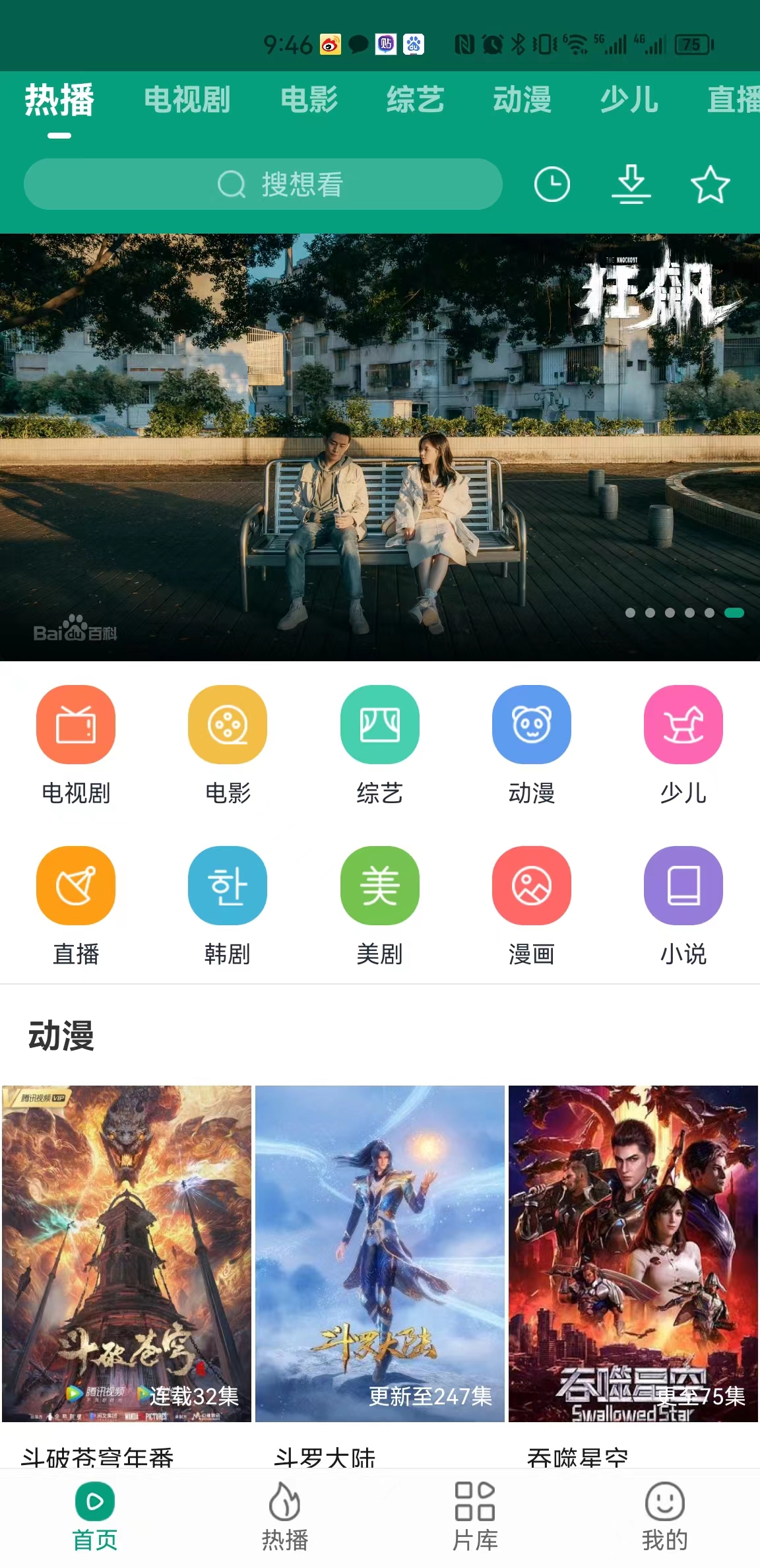Open the 片库 bottom tab
760x1568 pixels.
[472, 1515]
